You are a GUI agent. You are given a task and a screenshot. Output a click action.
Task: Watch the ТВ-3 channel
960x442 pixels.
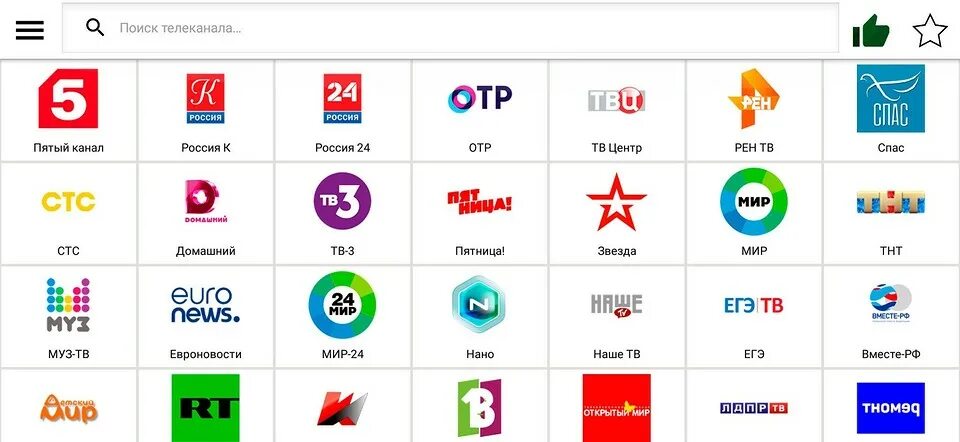[342, 211]
